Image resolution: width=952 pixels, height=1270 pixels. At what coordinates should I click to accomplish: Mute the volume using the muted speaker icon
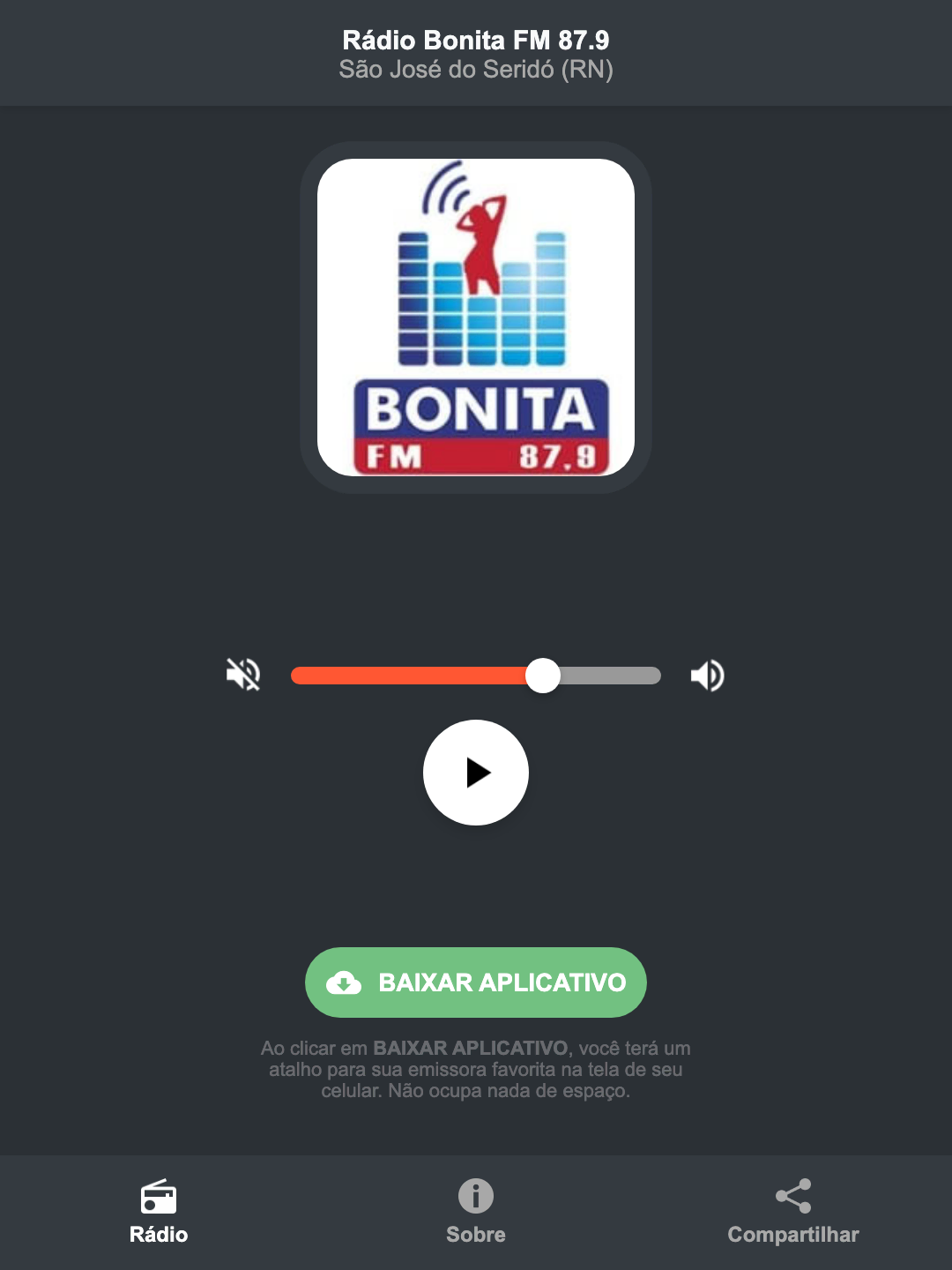pyautogui.click(x=242, y=675)
